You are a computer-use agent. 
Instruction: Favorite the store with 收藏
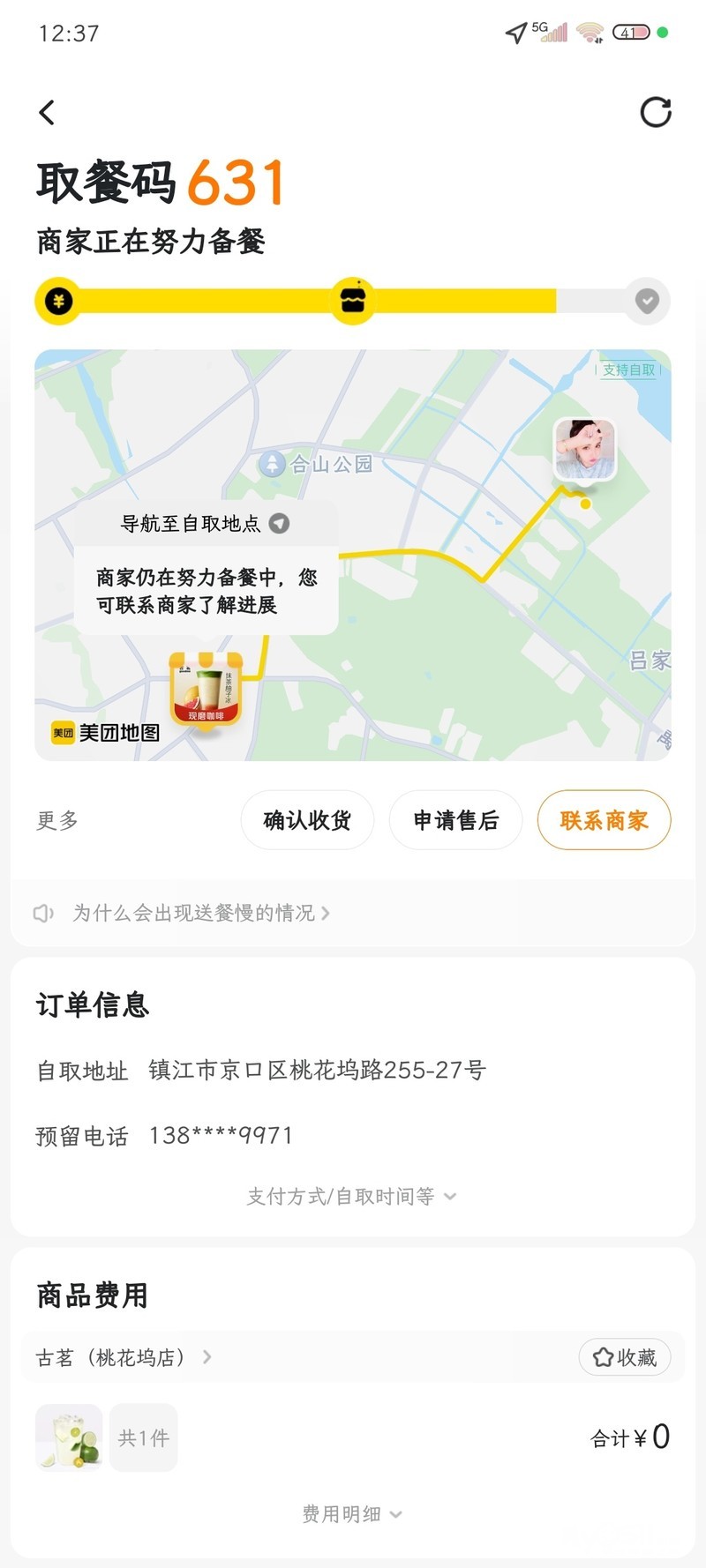(625, 1357)
